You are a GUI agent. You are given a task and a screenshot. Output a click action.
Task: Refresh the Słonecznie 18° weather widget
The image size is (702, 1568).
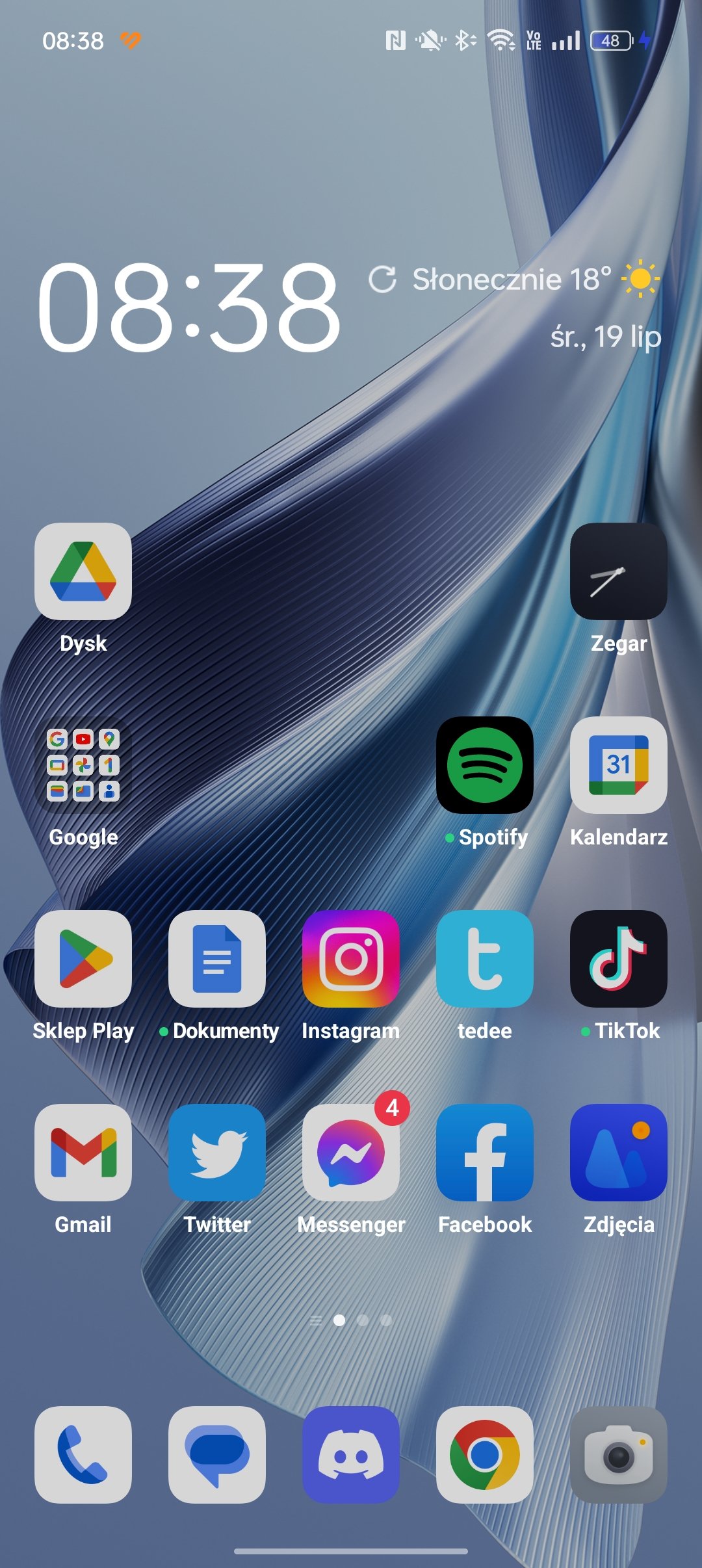click(382, 280)
